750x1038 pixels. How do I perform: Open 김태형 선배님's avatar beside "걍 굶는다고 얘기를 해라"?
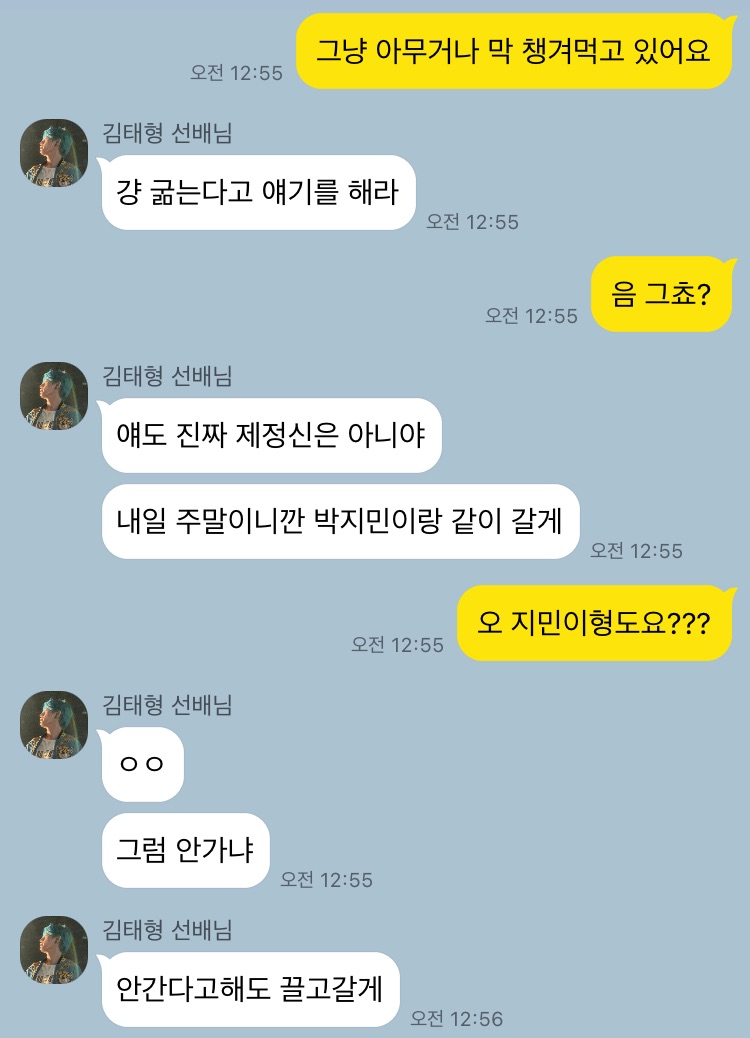(54, 153)
